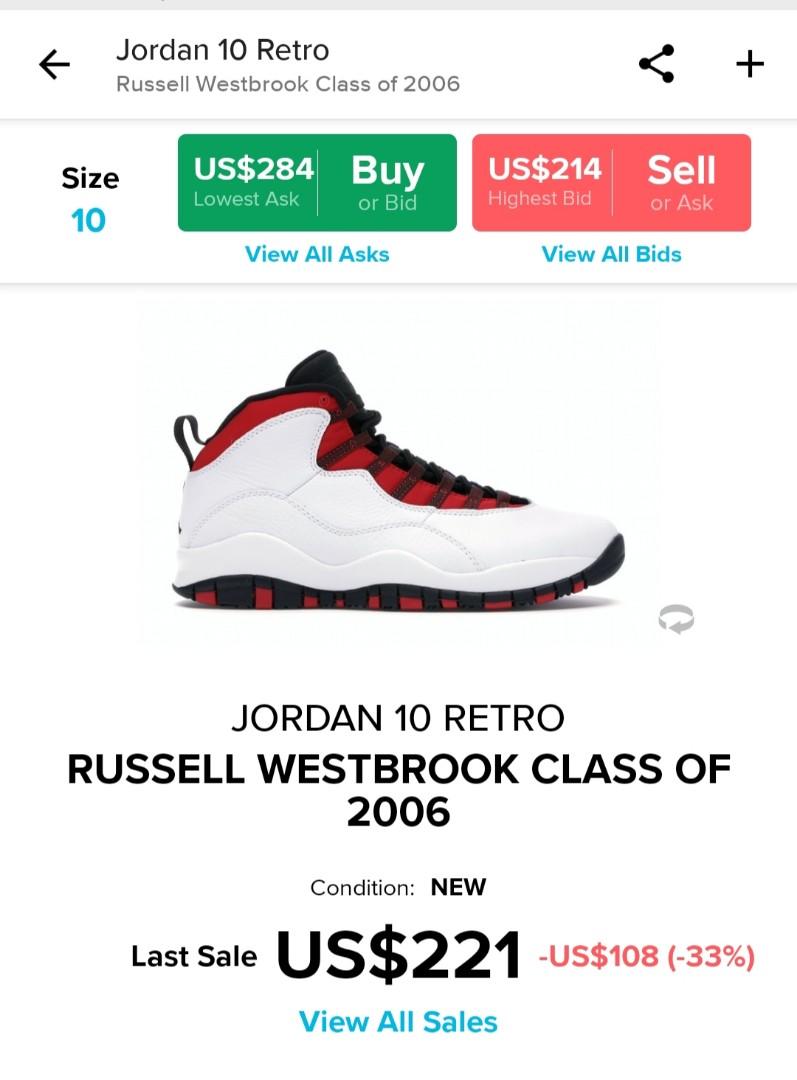Sell or Ask at US$214 highest bid
The image size is (797, 1080).
pyautogui.click(x=611, y=183)
